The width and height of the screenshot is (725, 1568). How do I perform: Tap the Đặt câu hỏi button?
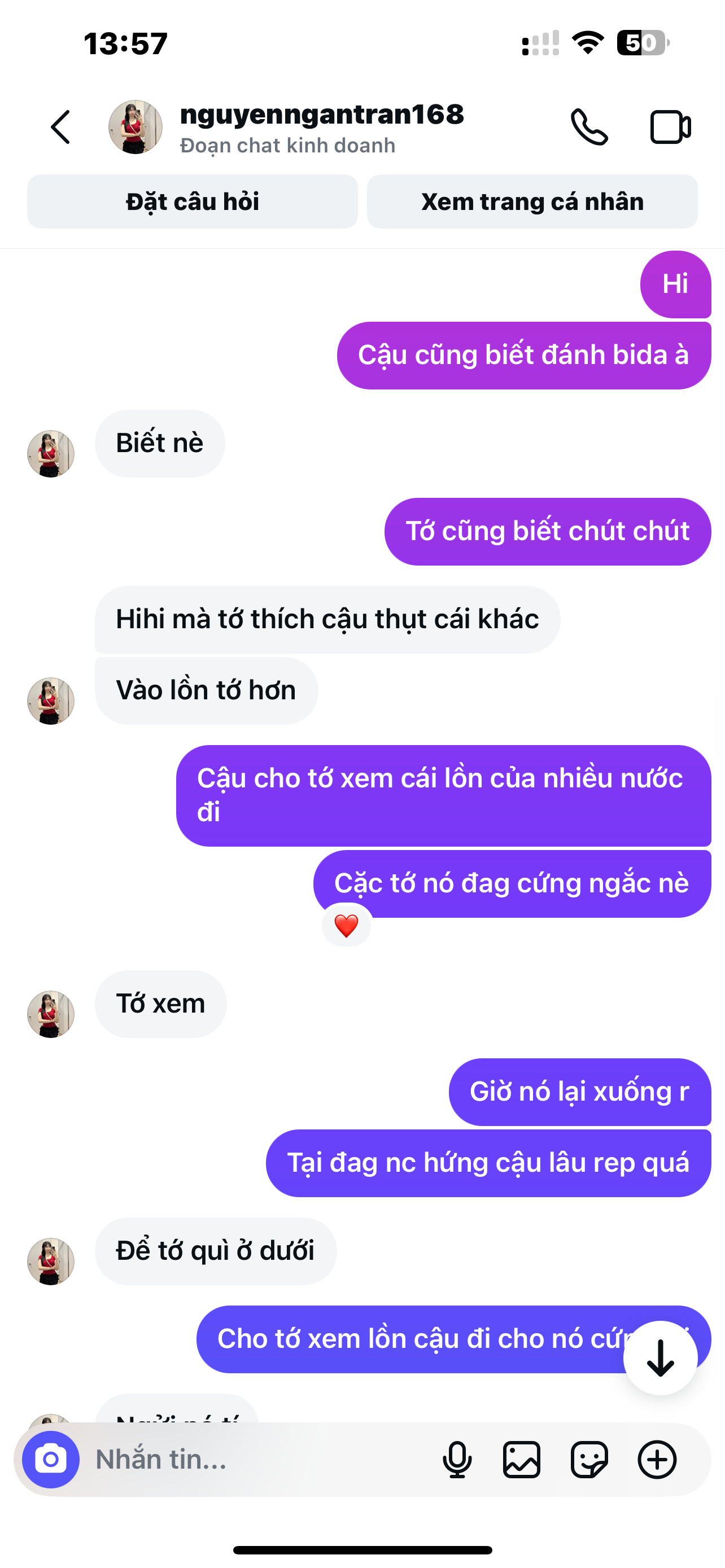(x=193, y=202)
